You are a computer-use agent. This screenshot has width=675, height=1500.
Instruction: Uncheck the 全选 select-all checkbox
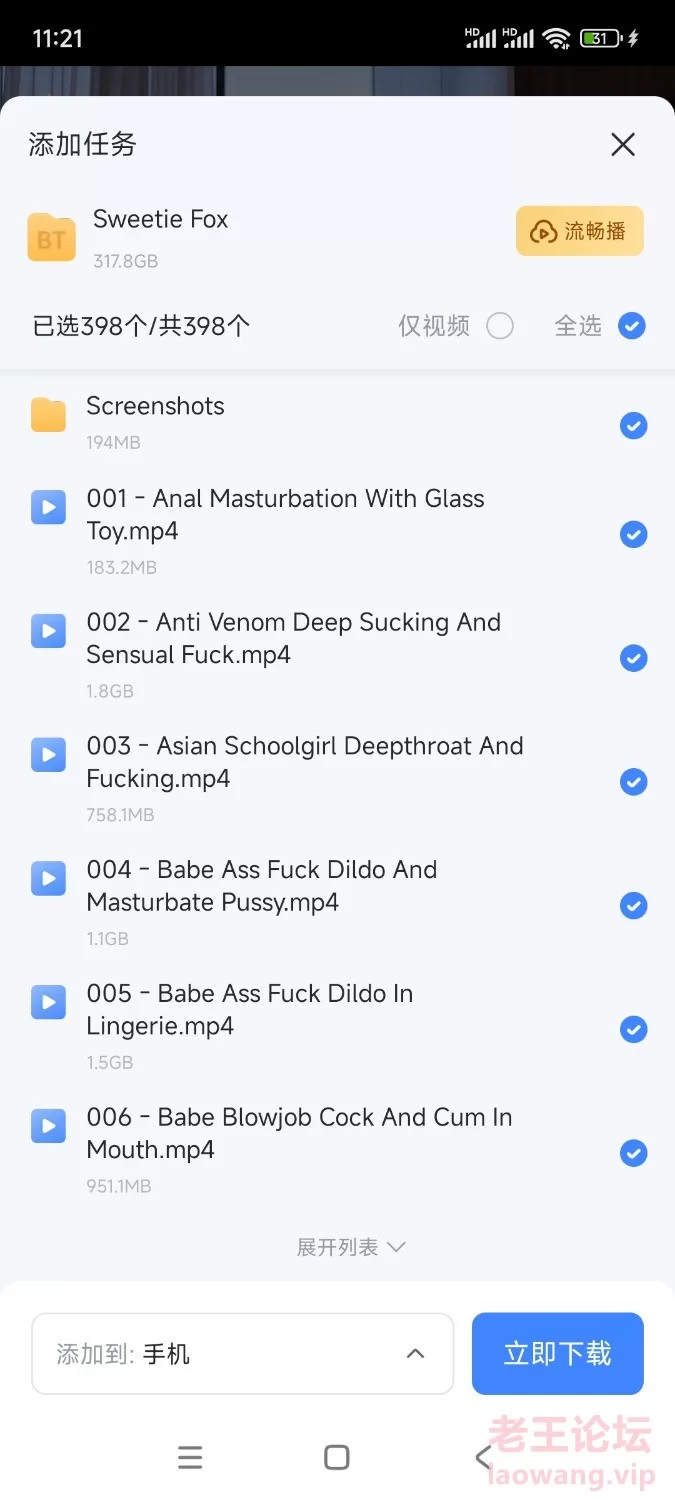click(632, 326)
